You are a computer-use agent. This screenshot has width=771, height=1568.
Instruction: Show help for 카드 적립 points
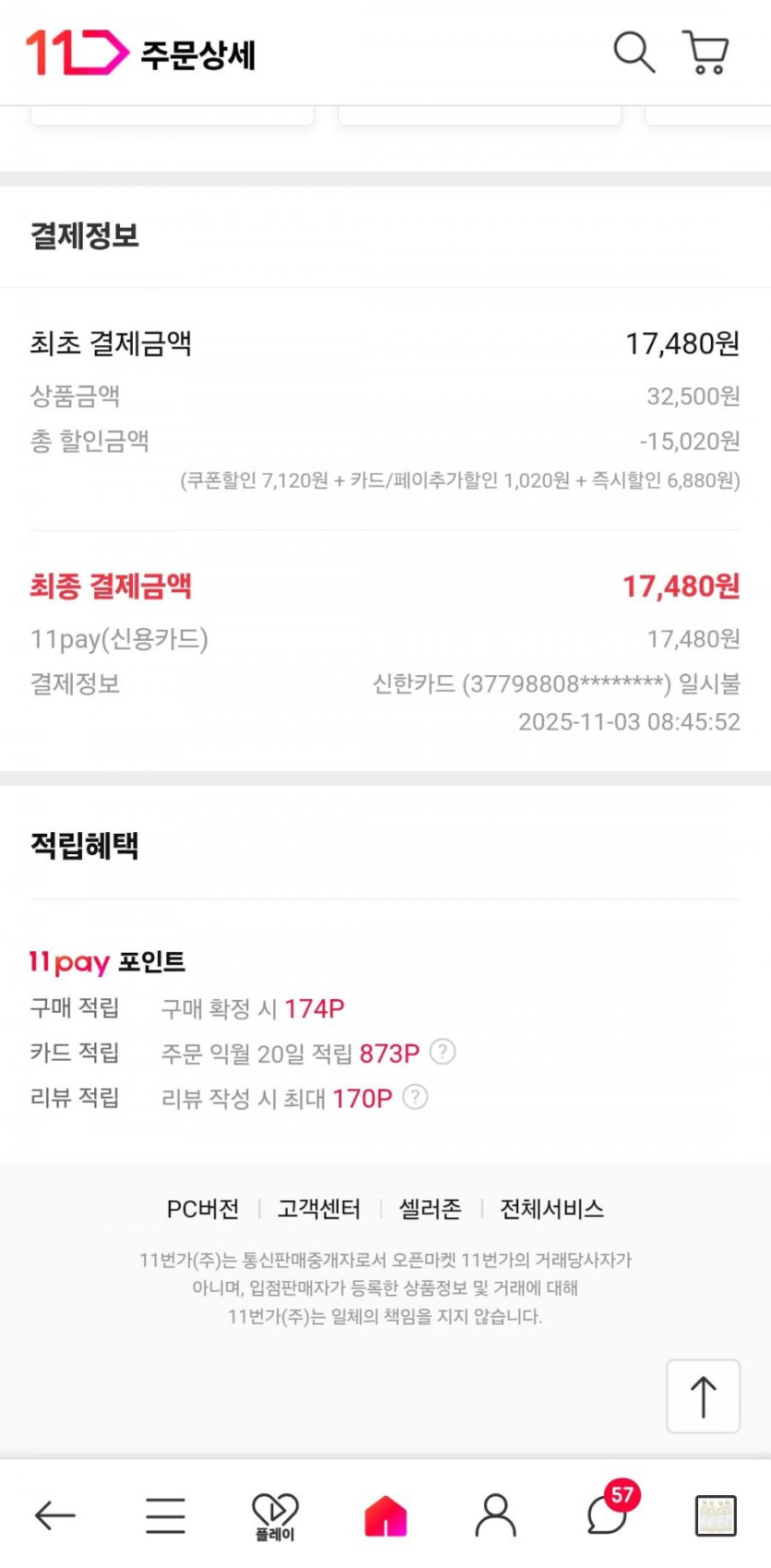(x=443, y=1052)
